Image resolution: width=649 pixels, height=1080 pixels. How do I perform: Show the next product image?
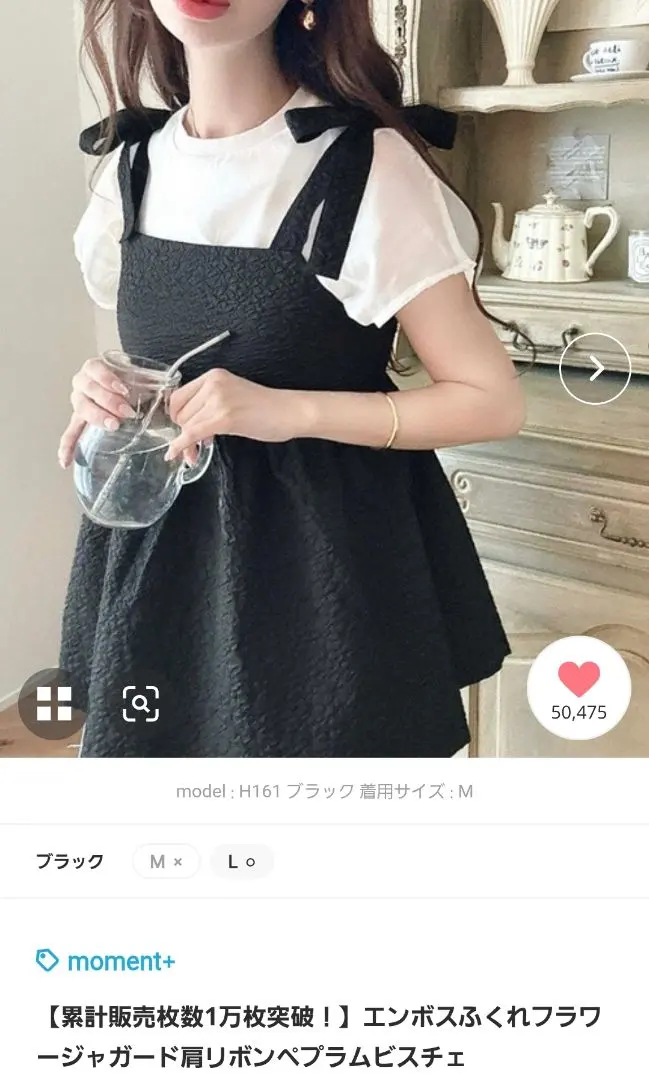pos(594,368)
